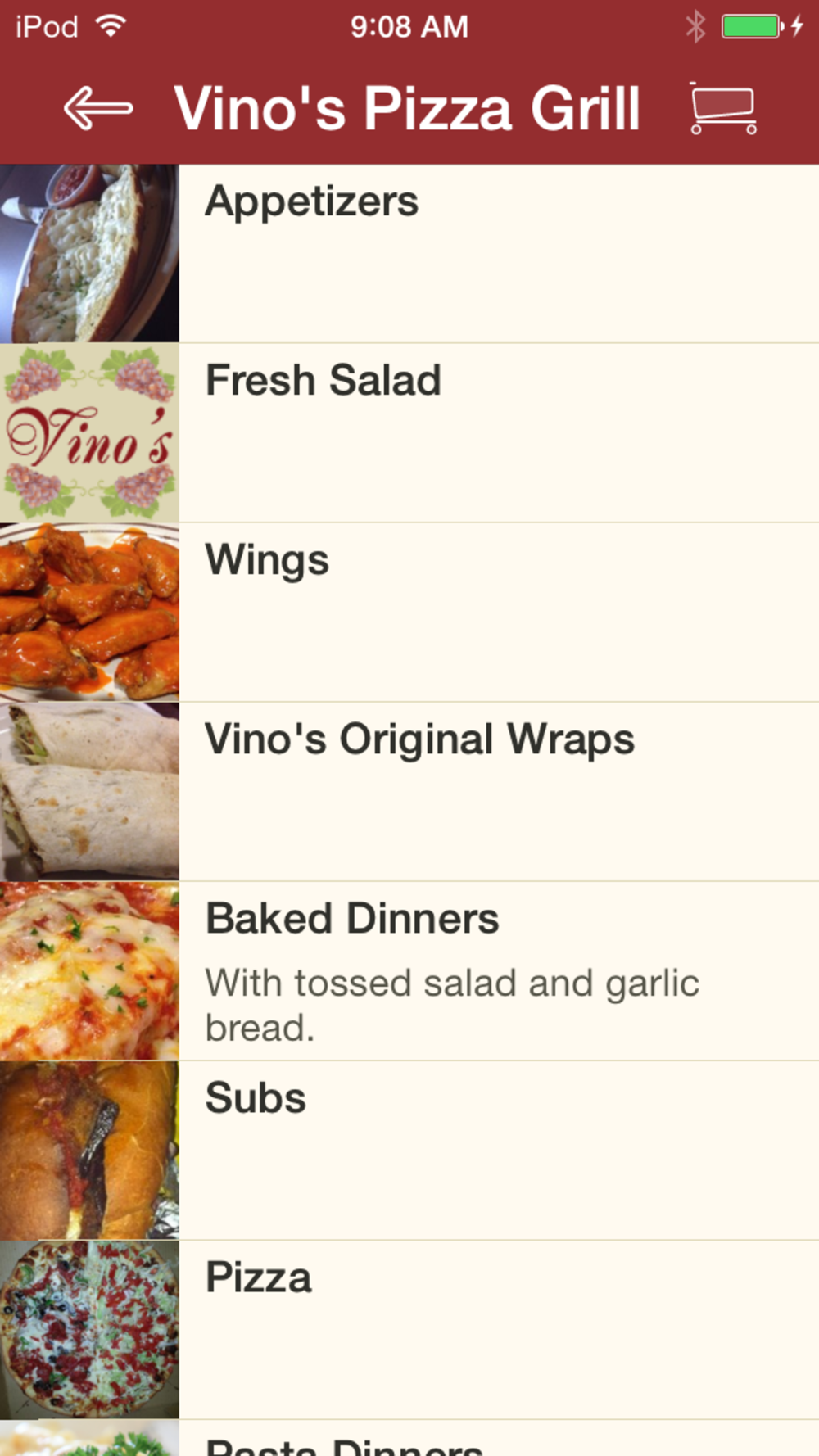The height and width of the screenshot is (1456, 819).
Task: Select the Fresh Salad category
Action: [409, 433]
